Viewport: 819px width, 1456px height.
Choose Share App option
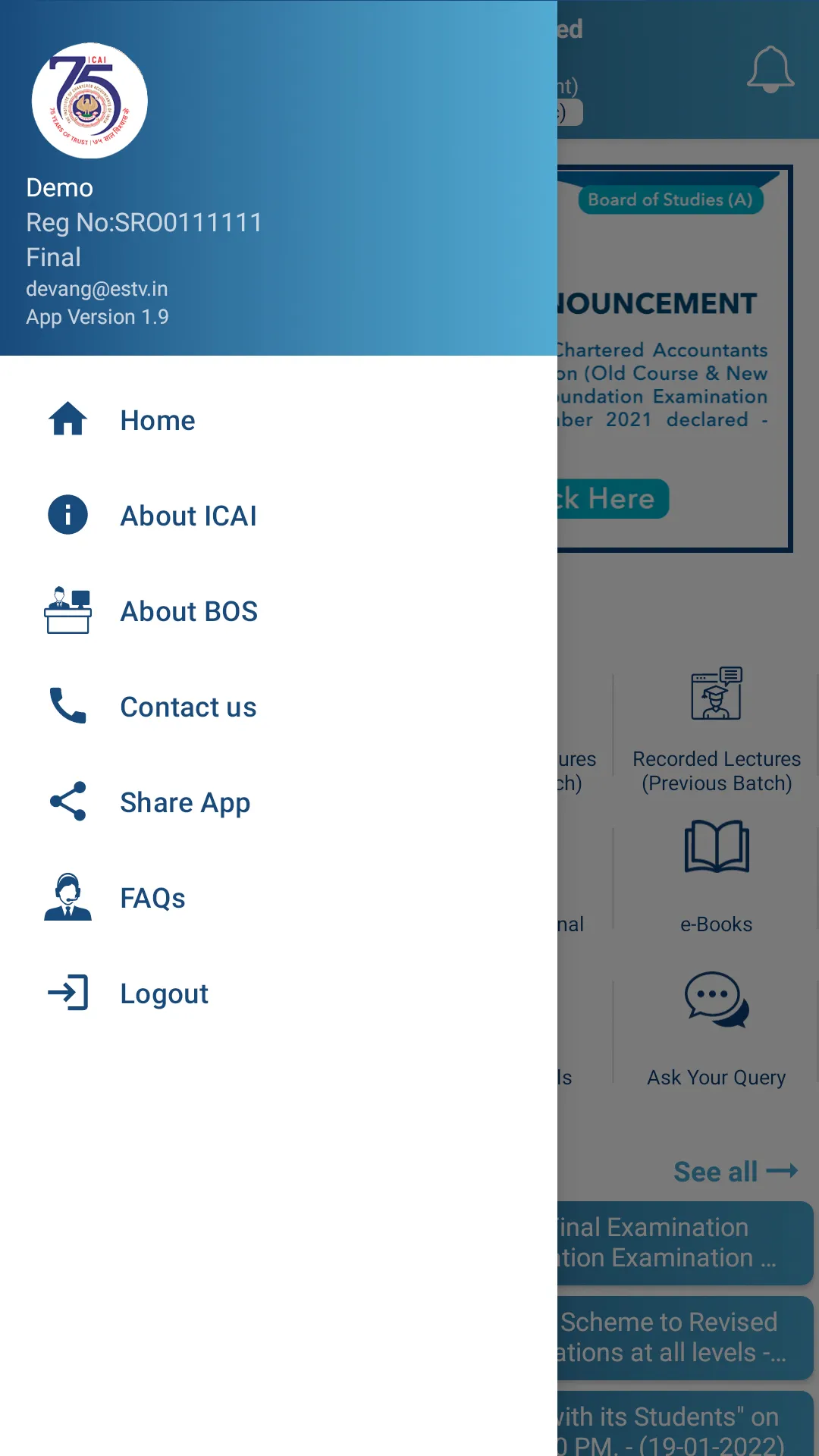coord(185,802)
